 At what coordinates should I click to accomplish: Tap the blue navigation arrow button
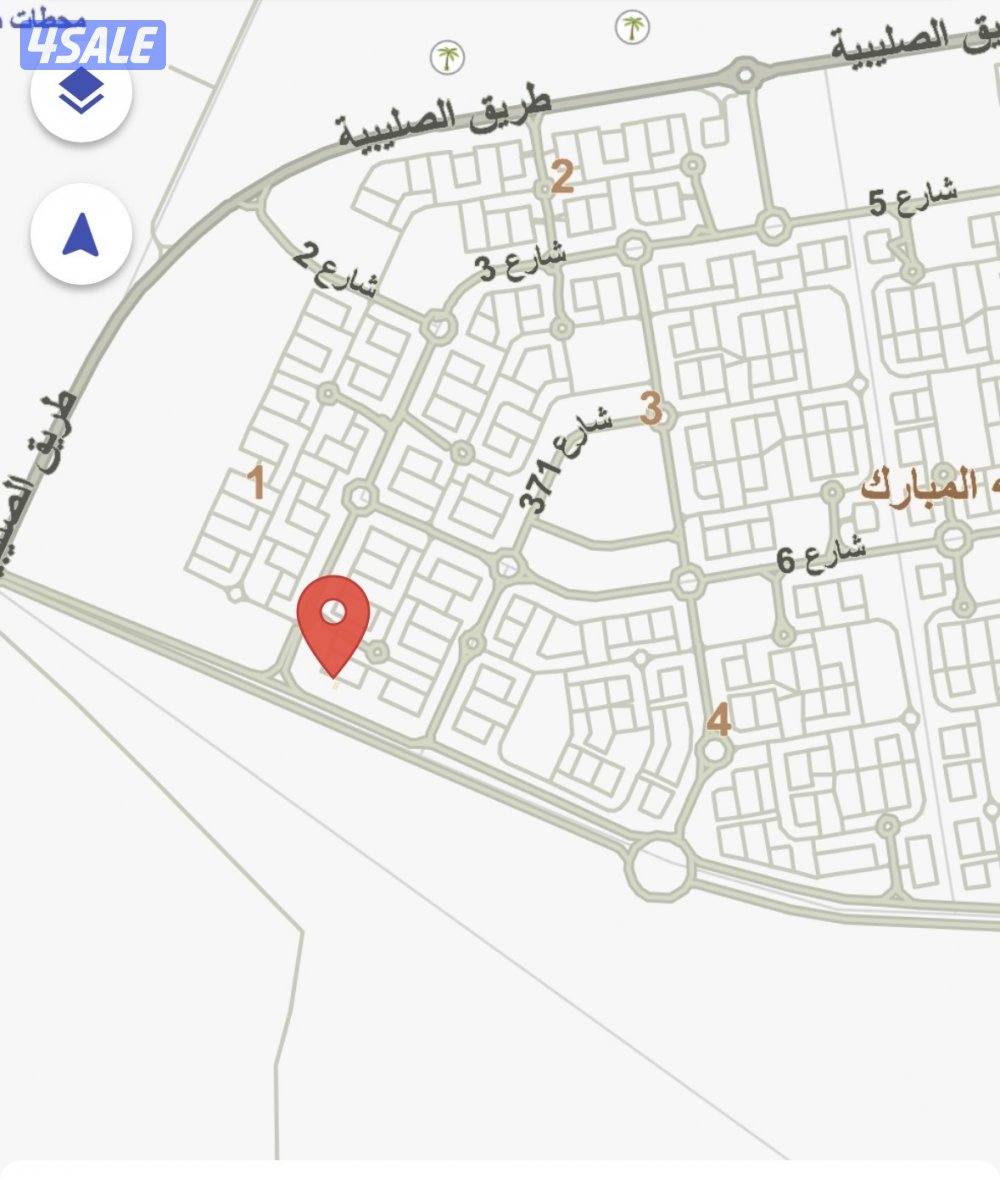[81, 235]
